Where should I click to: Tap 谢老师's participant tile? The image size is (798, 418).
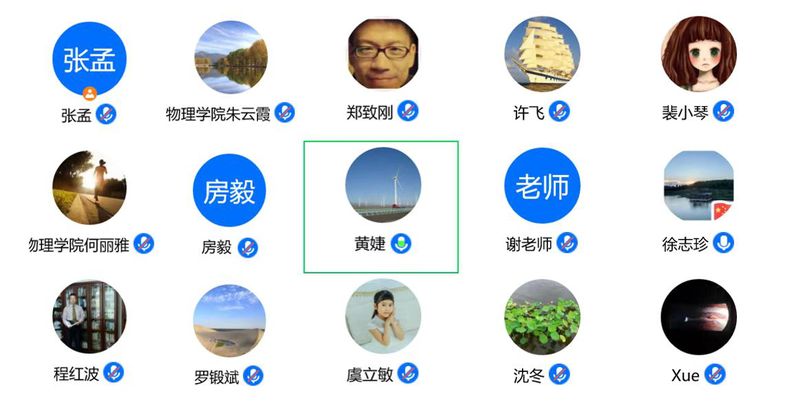click(x=542, y=186)
